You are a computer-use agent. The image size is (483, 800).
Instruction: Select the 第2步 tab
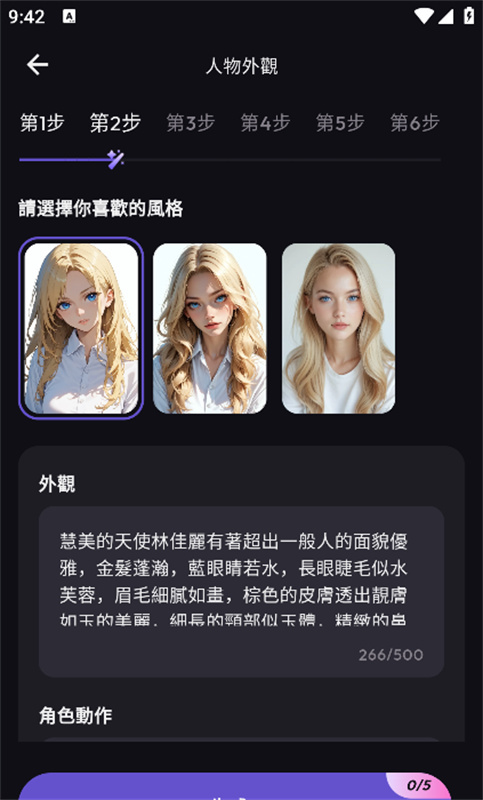tap(115, 123)
